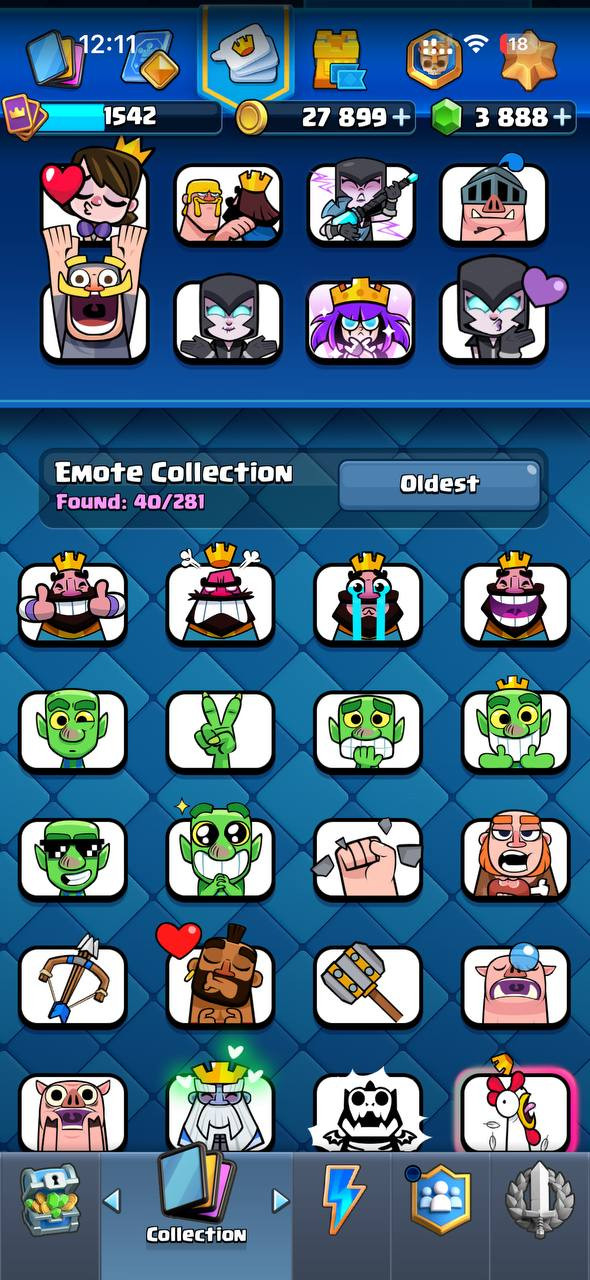
Task: Select the crying King emote
Action: pyautogui.click(x=368, y=597)
